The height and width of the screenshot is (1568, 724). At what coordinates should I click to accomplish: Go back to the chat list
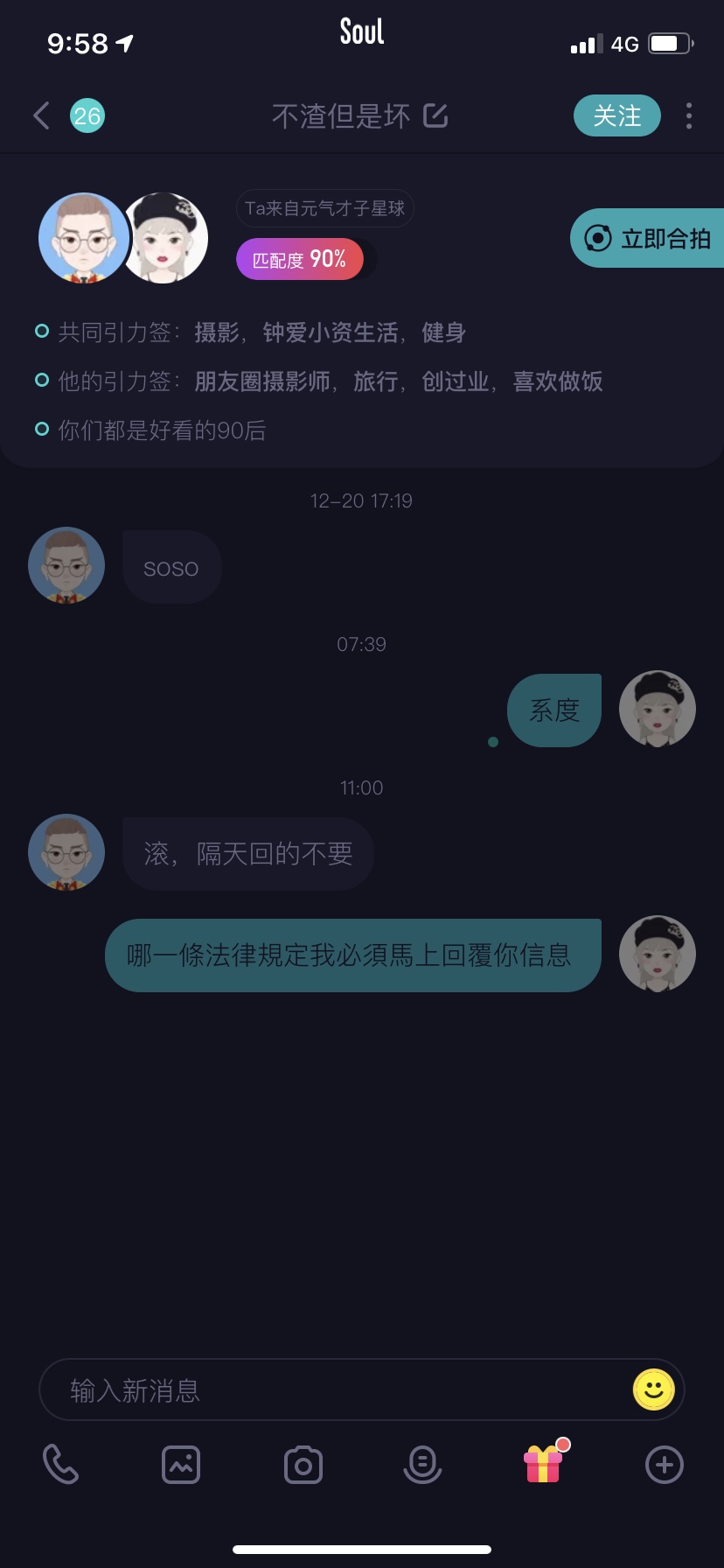coord(41,115)
